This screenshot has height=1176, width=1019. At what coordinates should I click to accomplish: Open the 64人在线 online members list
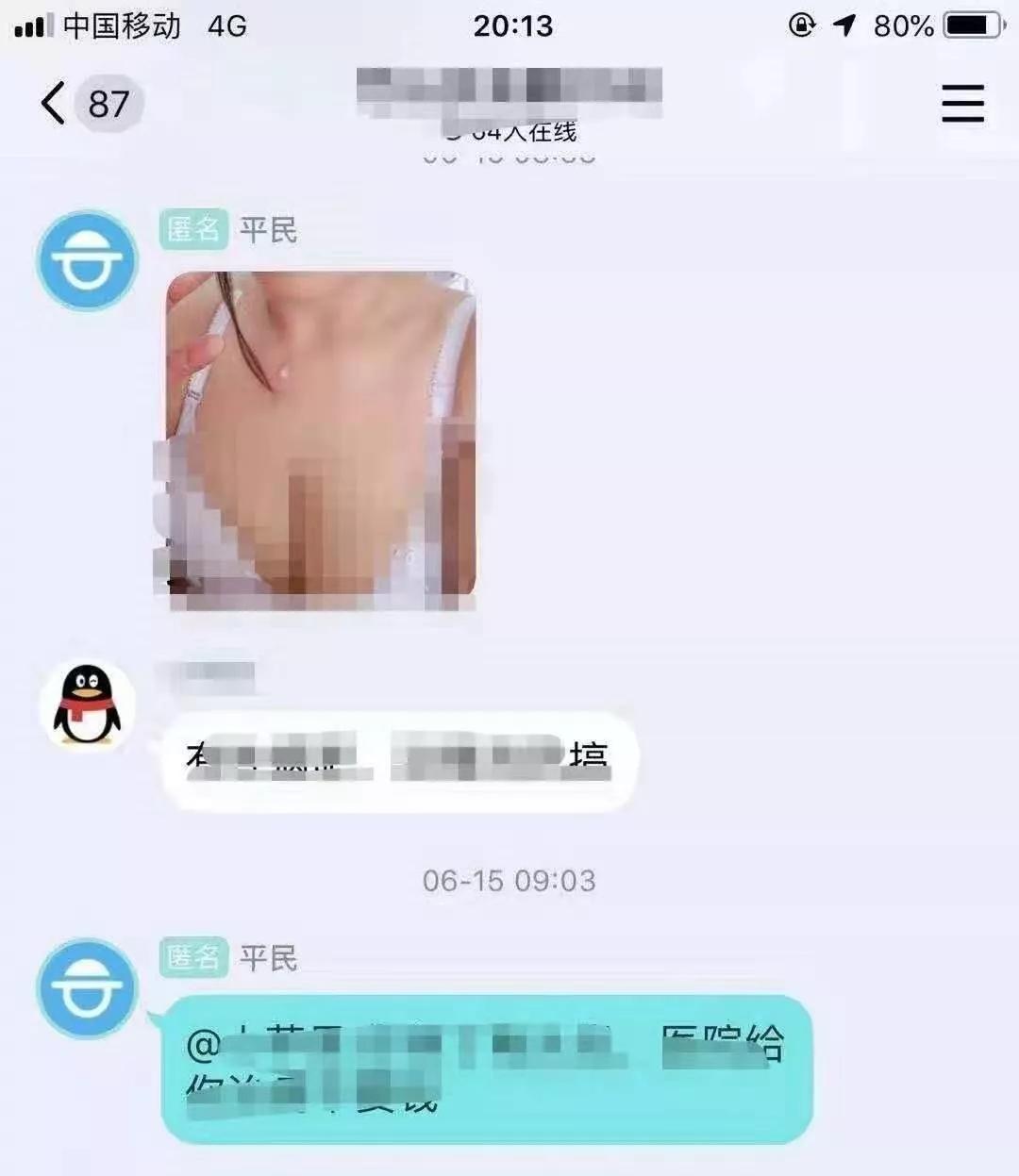(x=515, y=132)
